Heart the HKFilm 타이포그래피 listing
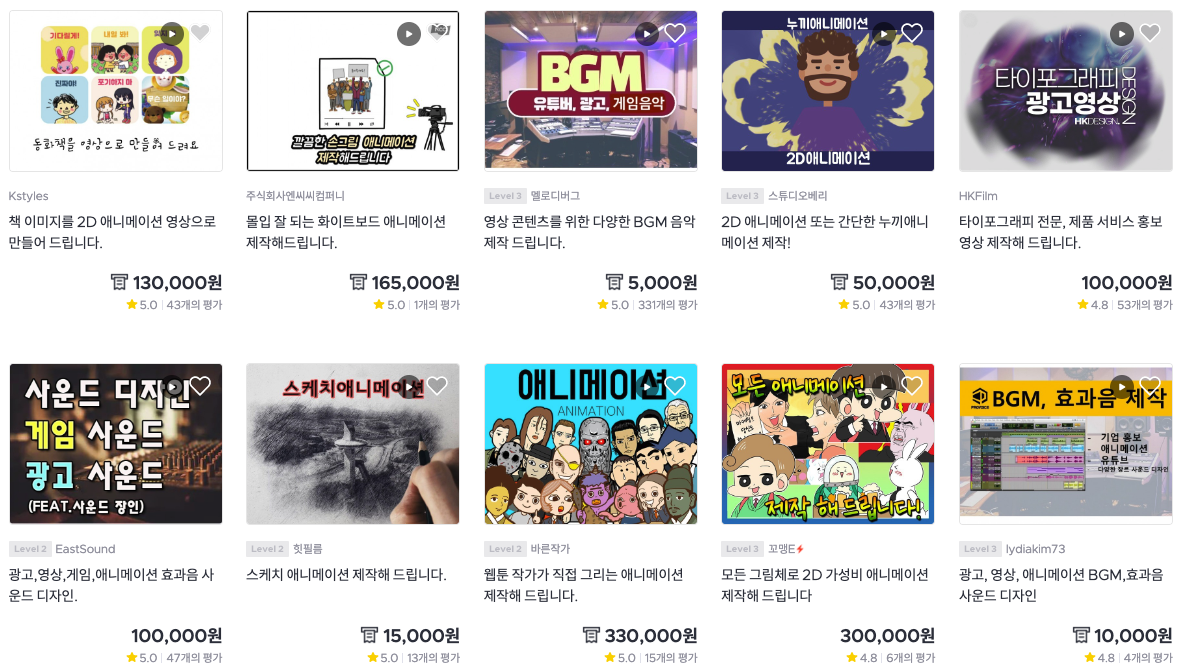 pos(1150,33)
